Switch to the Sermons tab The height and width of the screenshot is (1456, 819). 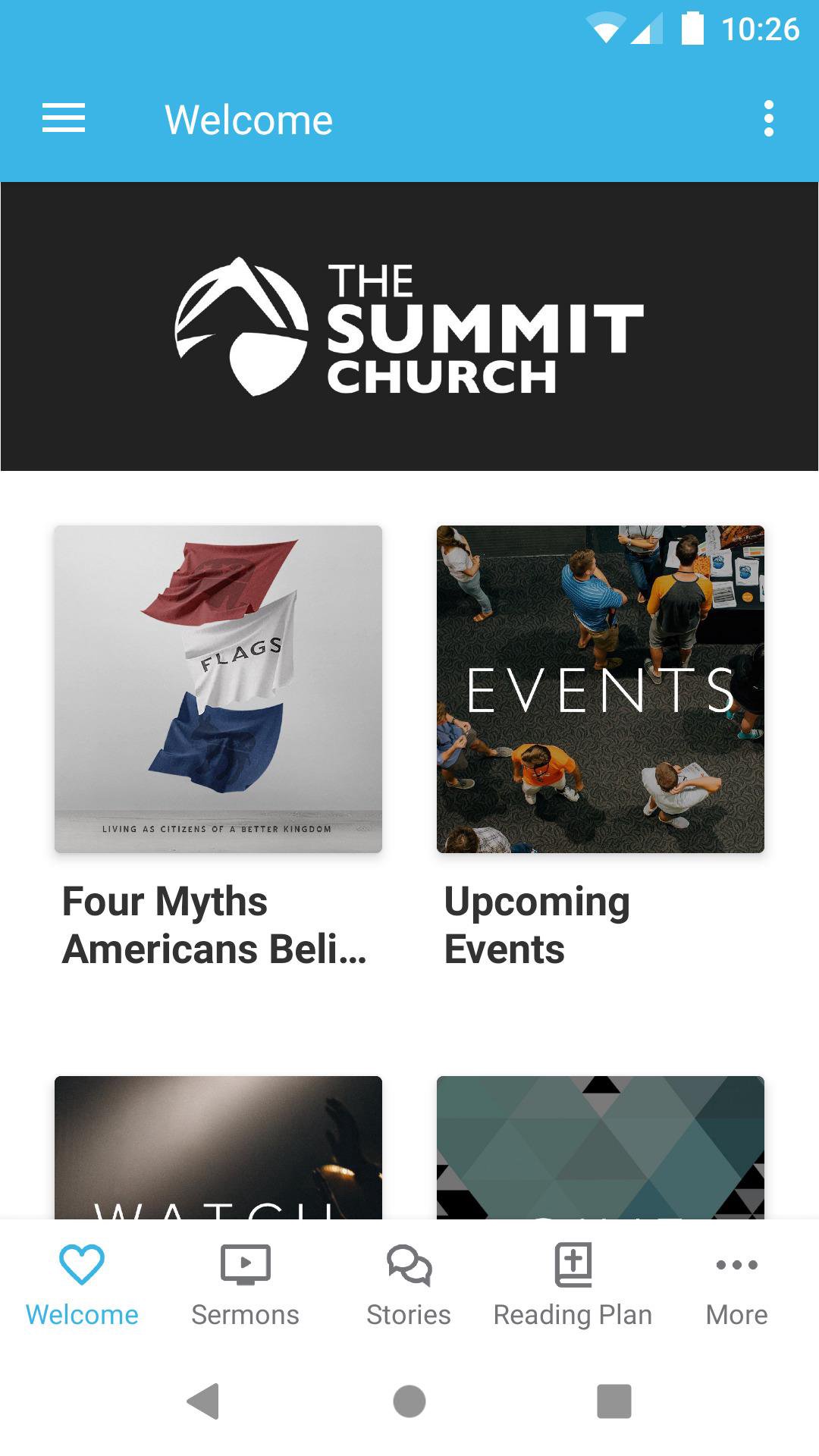point(245,1283)
